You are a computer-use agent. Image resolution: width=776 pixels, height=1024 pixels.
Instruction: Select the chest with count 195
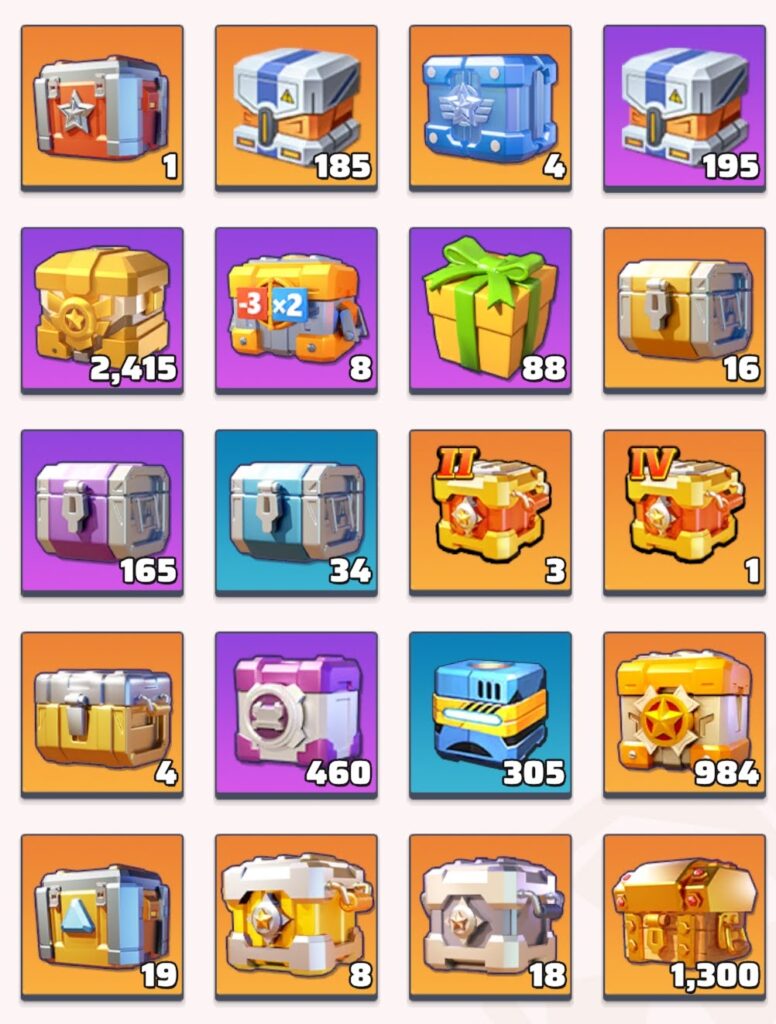click(684, 107)
